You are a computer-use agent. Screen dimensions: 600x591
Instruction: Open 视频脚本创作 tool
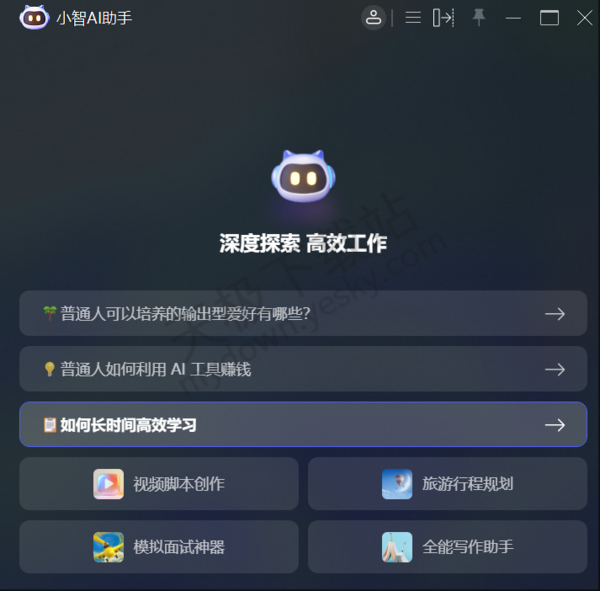(159, 484)
